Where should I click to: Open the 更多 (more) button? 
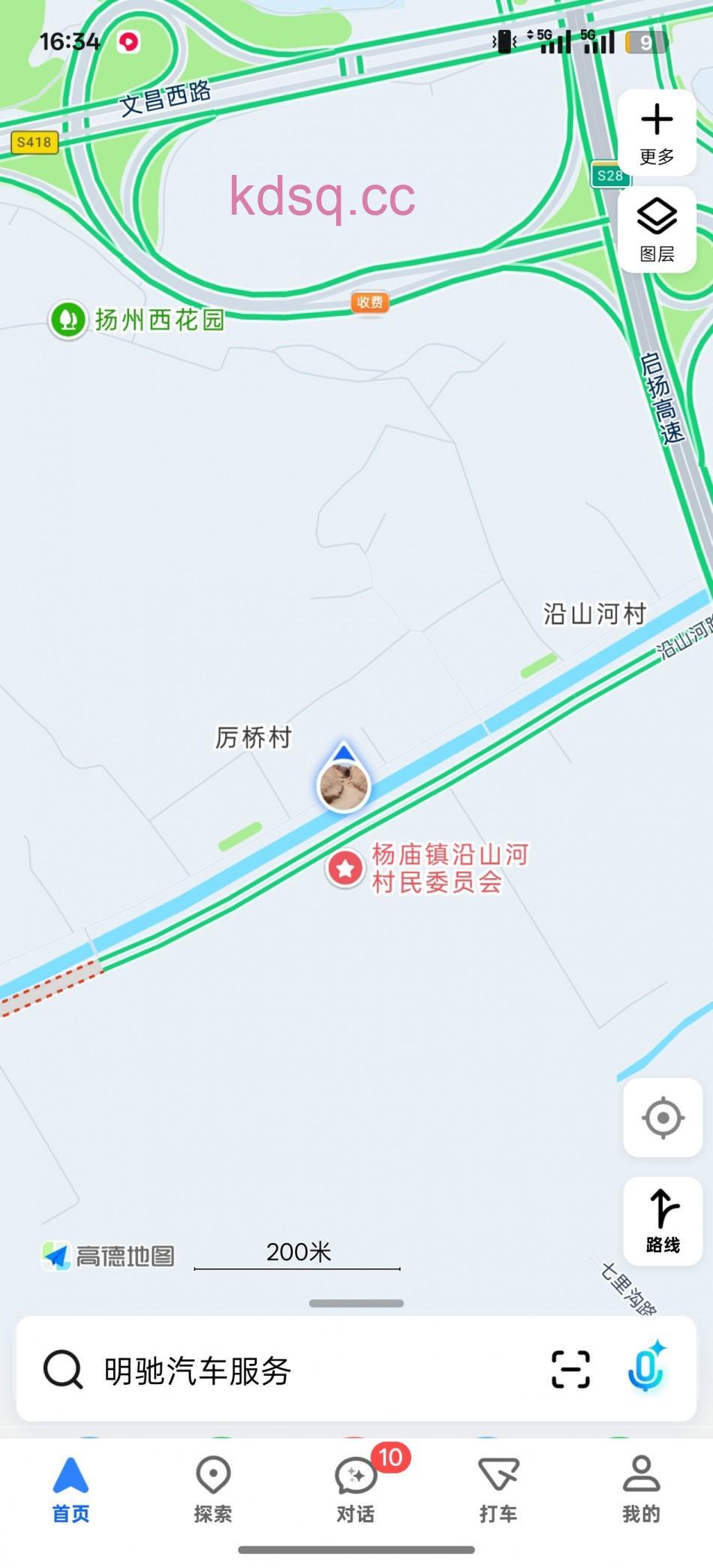pyautogui.click(x=657, y=134)
